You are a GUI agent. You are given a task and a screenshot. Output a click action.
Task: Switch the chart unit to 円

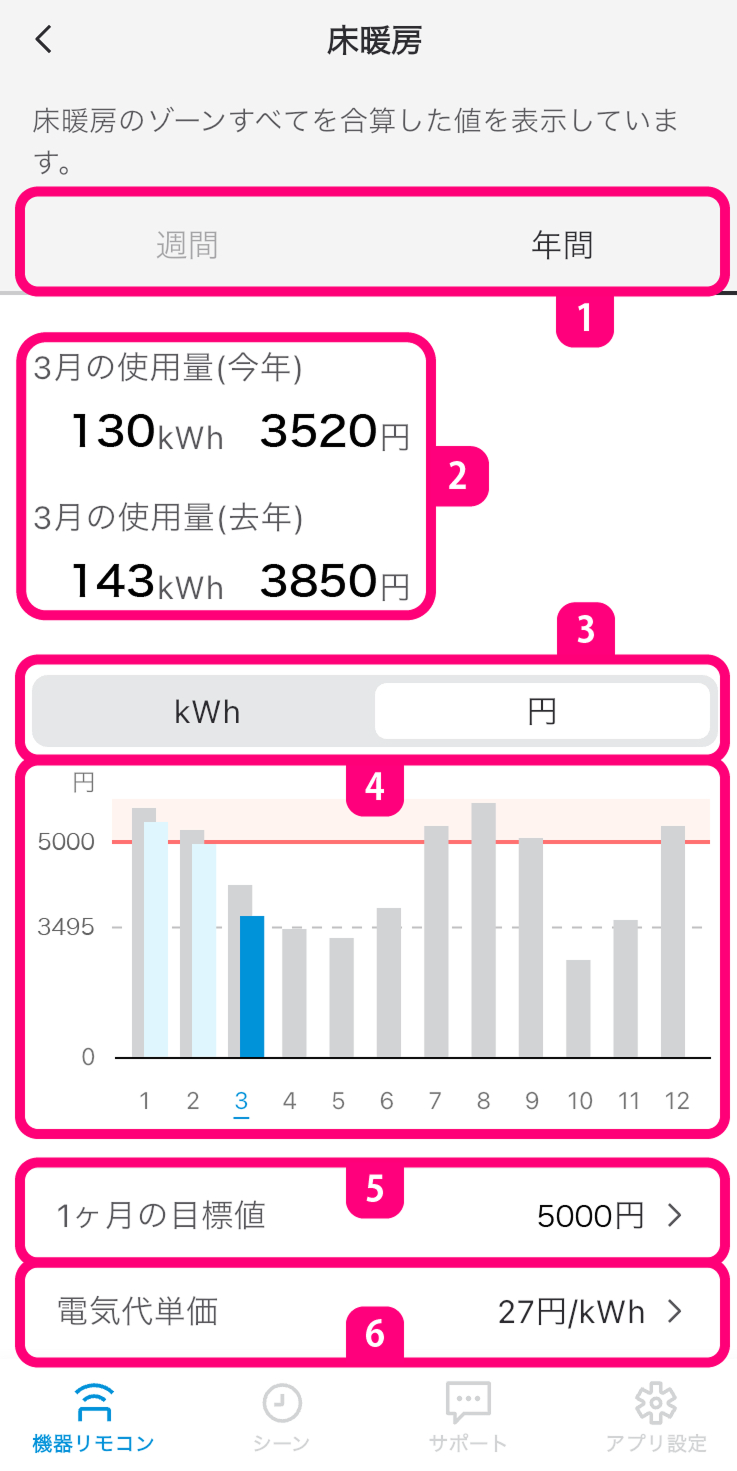point(541,712)
